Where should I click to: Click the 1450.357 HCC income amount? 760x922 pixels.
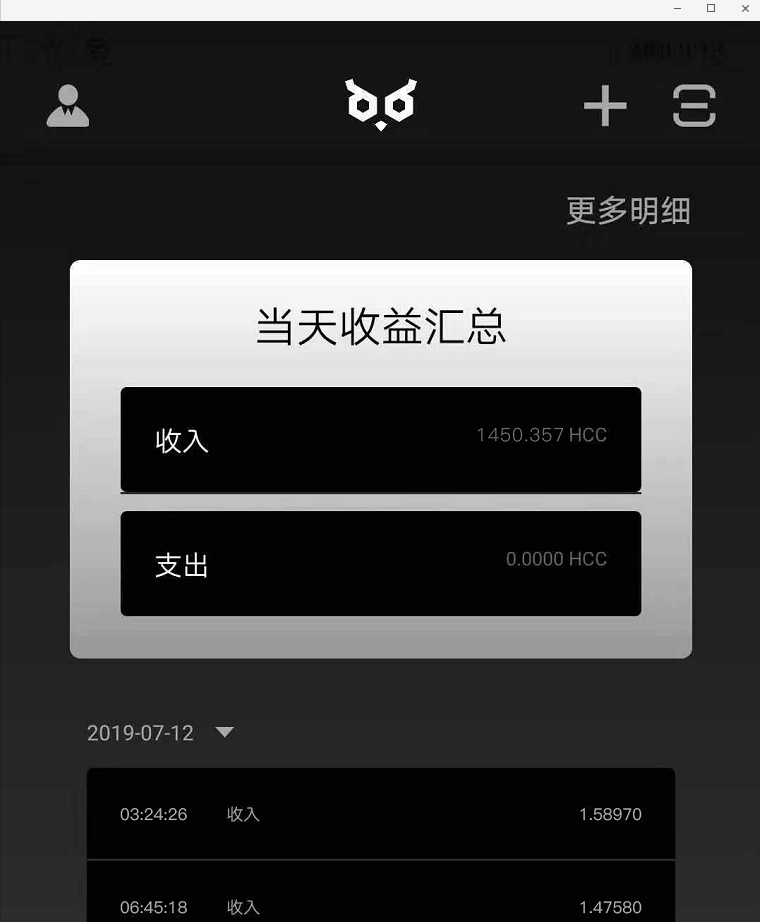tap(541, 435)
